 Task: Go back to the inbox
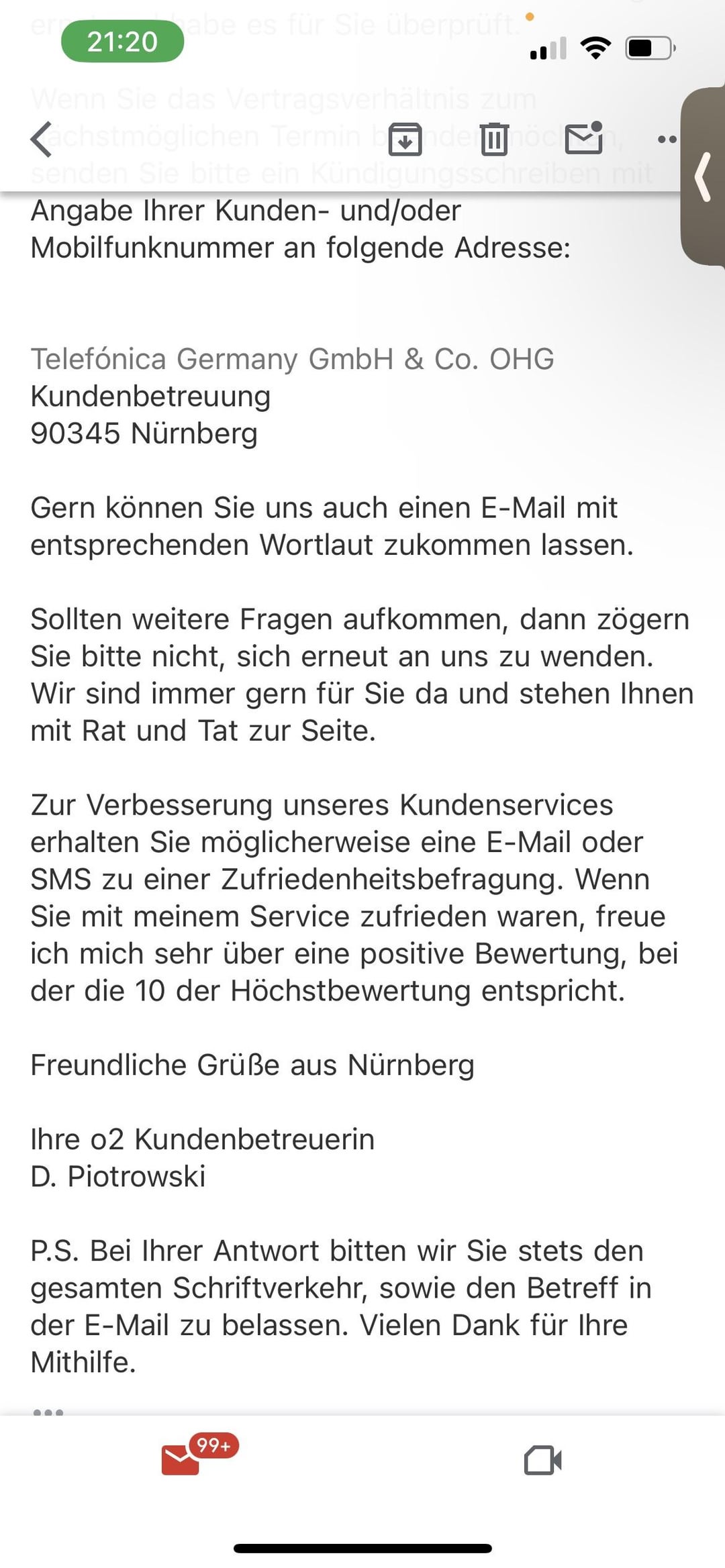tap(42, 140)
